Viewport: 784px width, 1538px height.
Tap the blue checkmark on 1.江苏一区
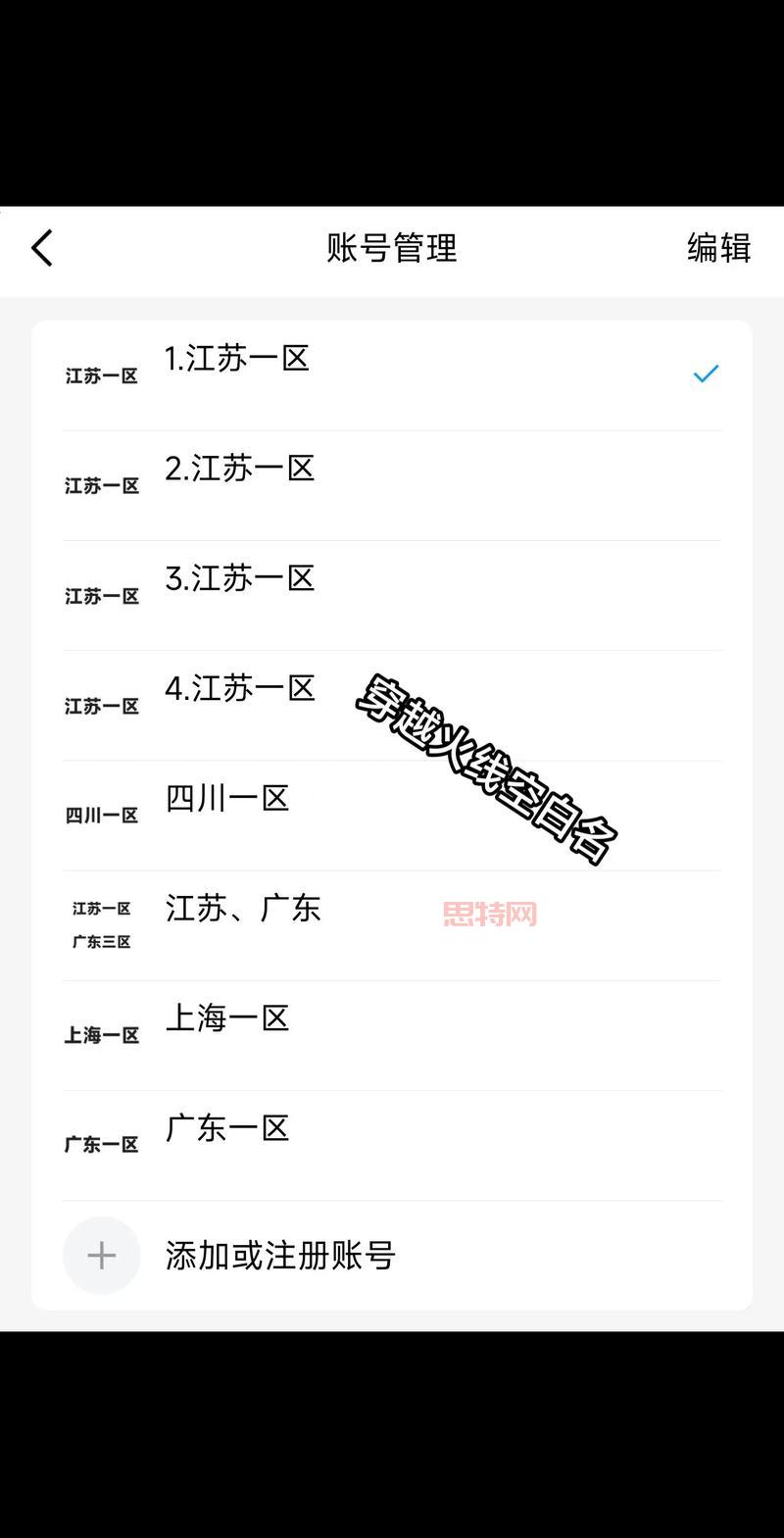coord(705,372)
